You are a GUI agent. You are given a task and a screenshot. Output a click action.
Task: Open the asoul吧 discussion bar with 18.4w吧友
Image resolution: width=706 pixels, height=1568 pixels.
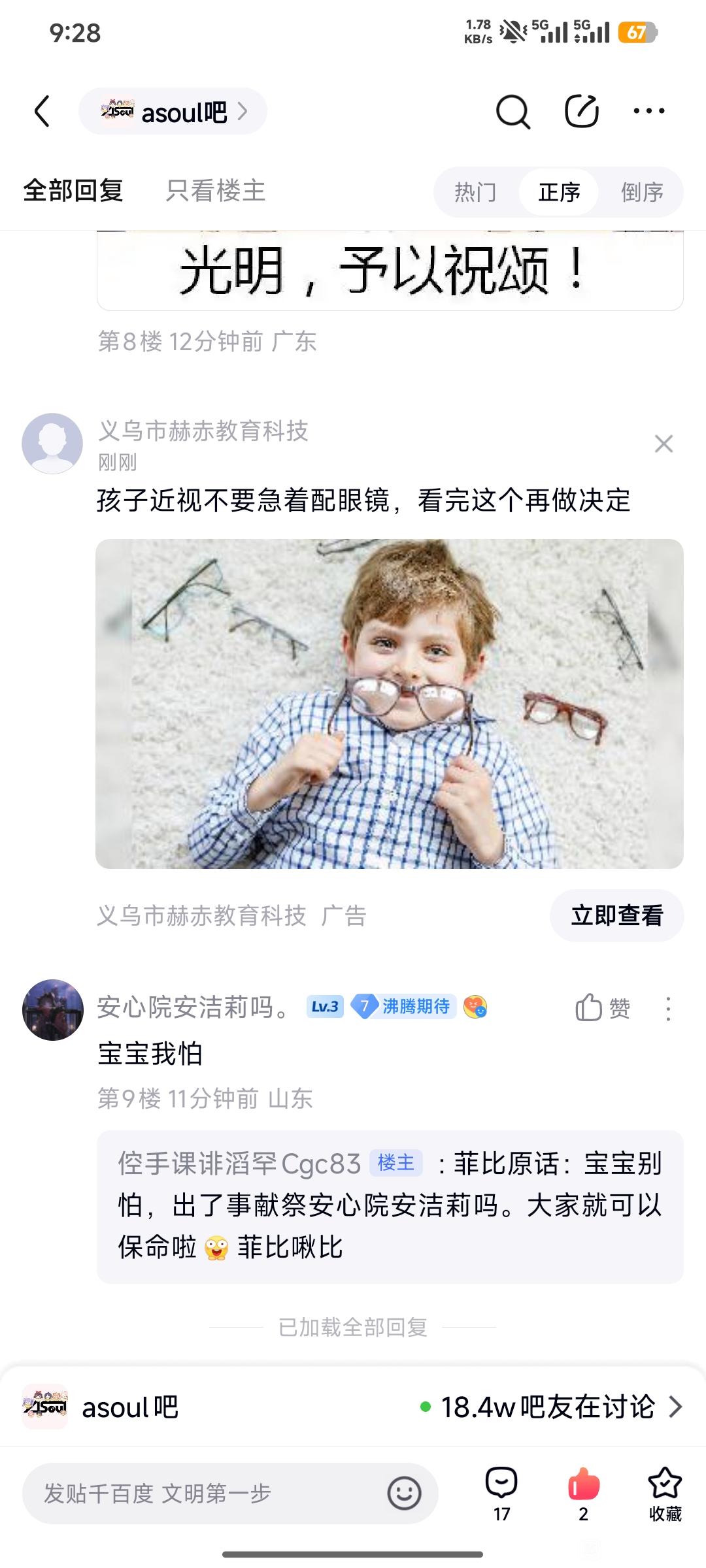coord(353,1407)
